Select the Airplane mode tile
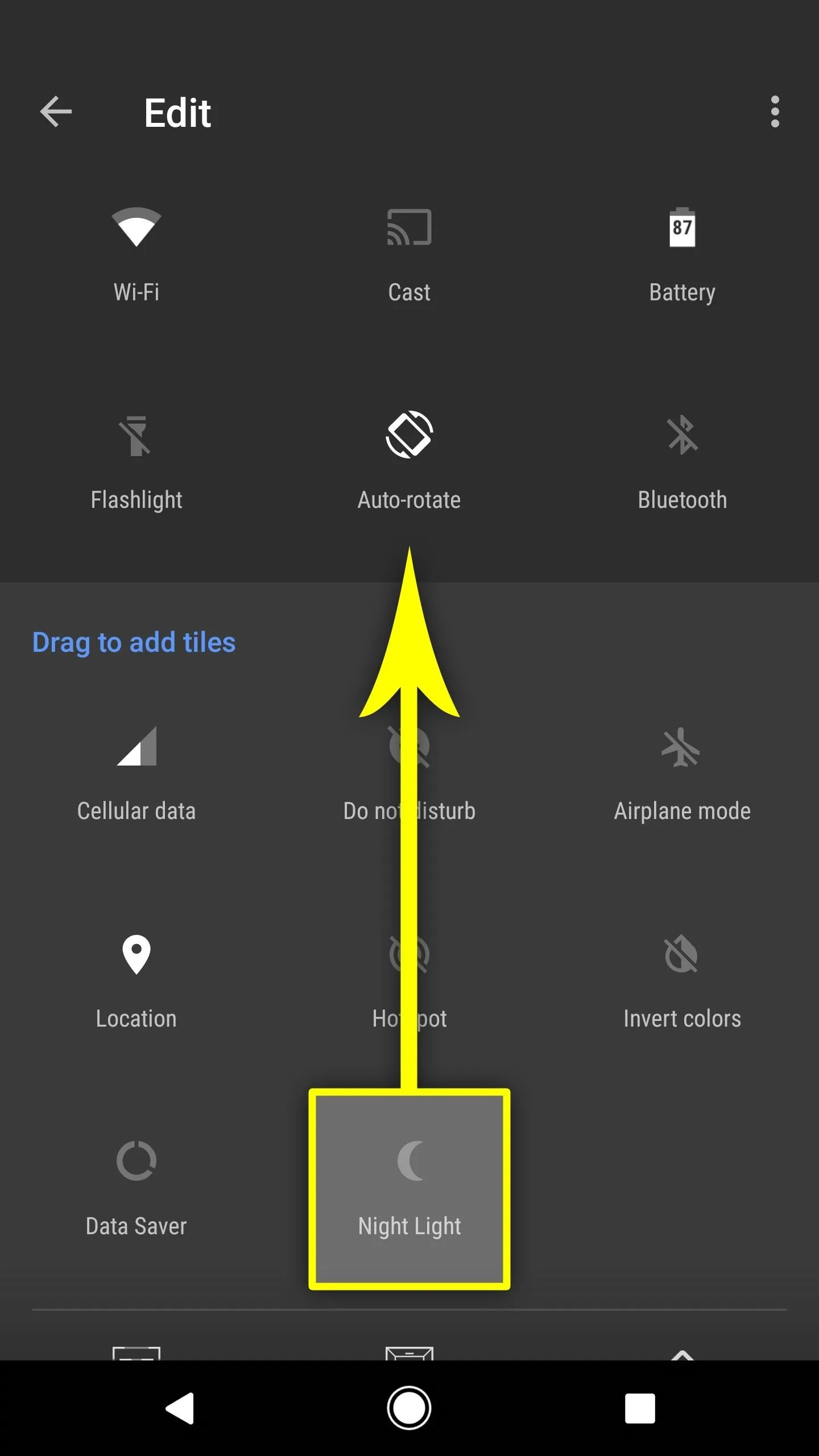 (682, 775)
